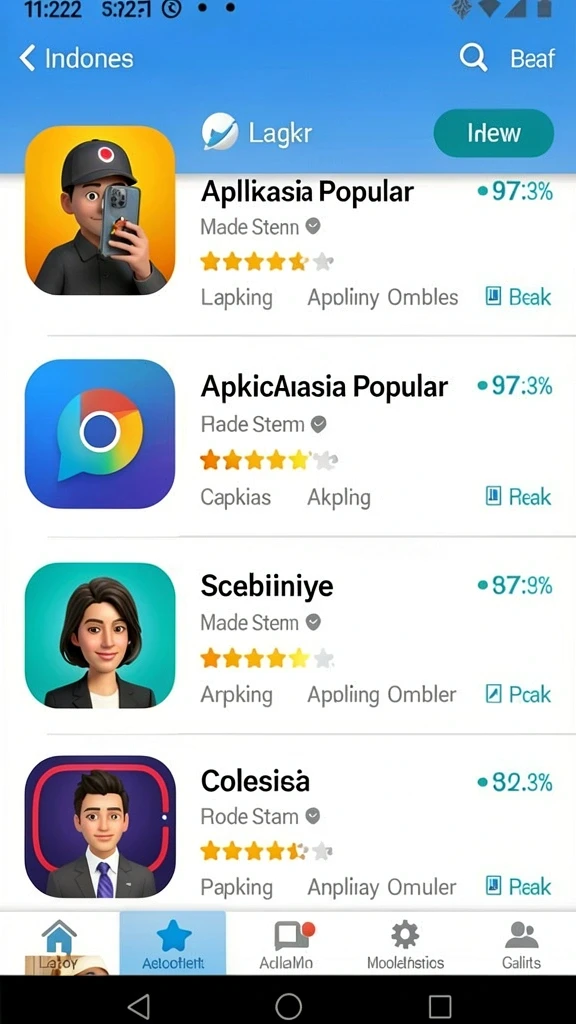Tap the Beaf text button
Viewport: 576px width, 1024px height.
pos(532,58)
